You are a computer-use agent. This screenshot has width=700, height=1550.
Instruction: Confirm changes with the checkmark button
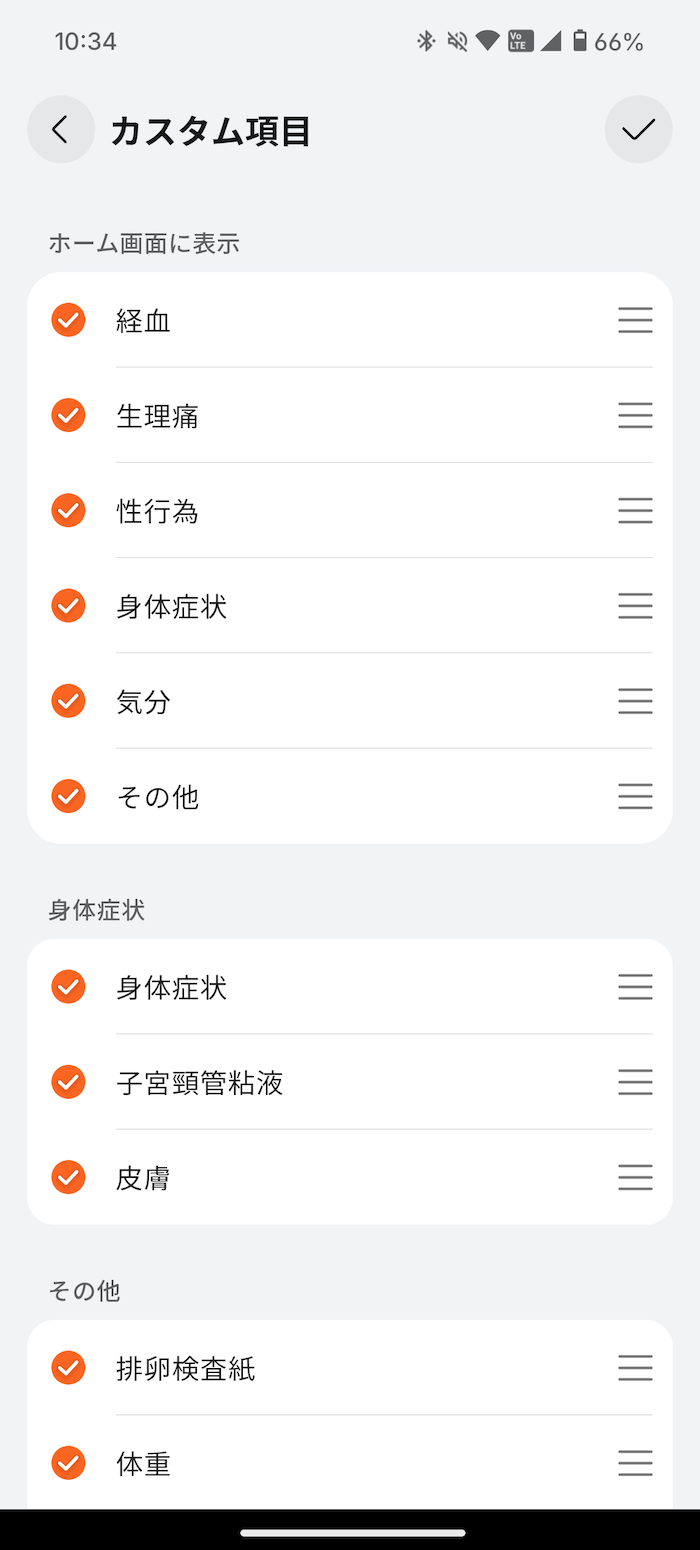tap(638, 129)
